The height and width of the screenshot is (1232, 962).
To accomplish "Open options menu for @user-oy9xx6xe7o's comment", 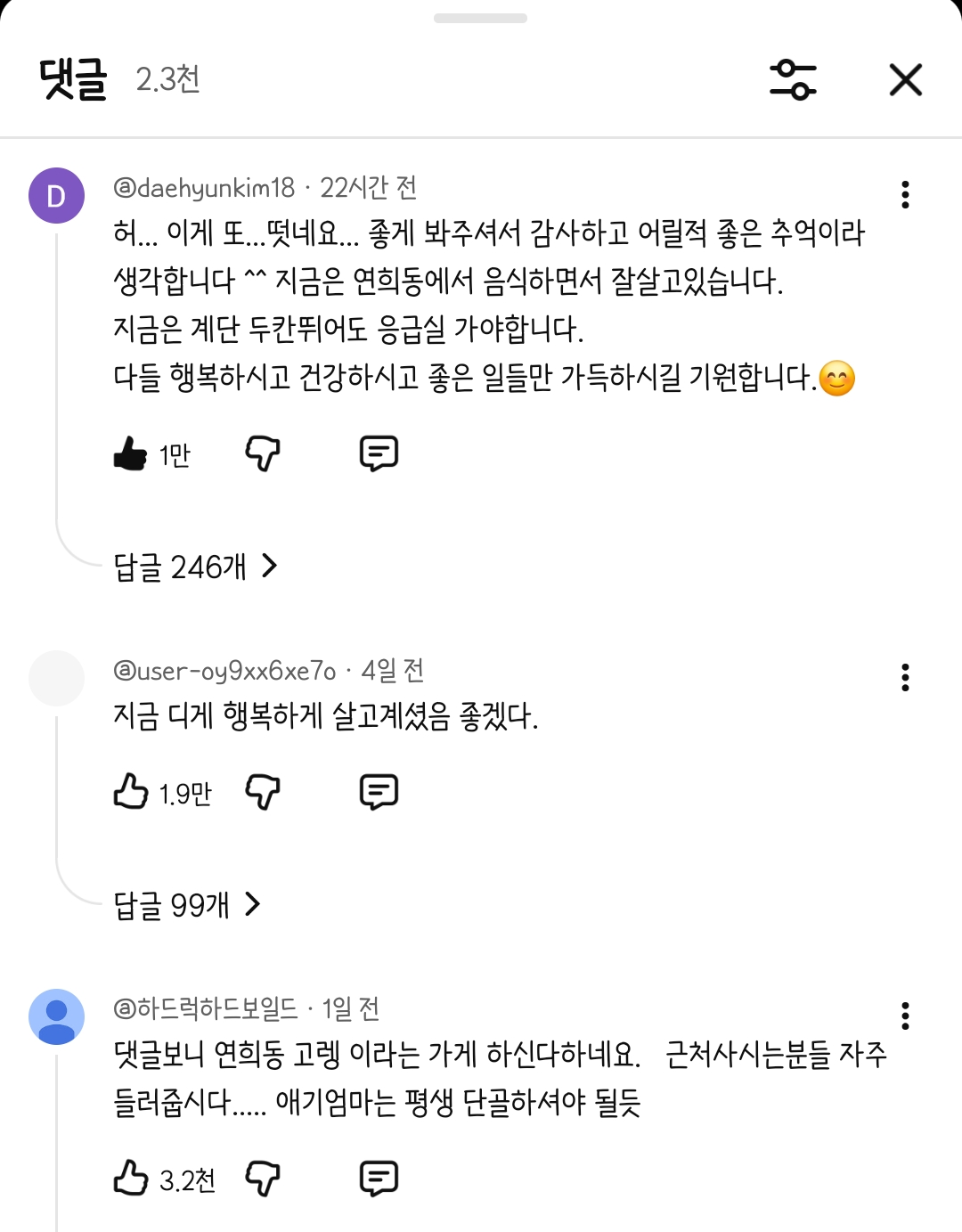I will tap(907, 677).
